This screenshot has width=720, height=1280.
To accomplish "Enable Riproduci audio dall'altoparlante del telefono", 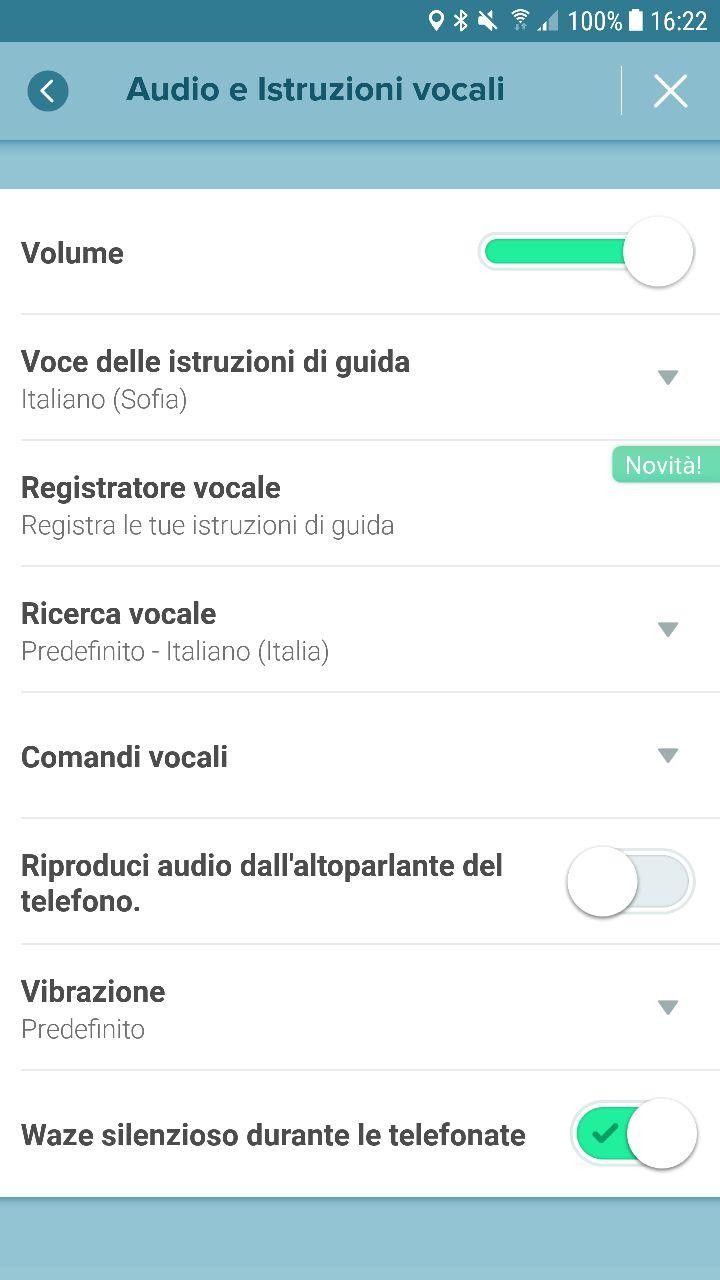I will [x=630, y=882].
